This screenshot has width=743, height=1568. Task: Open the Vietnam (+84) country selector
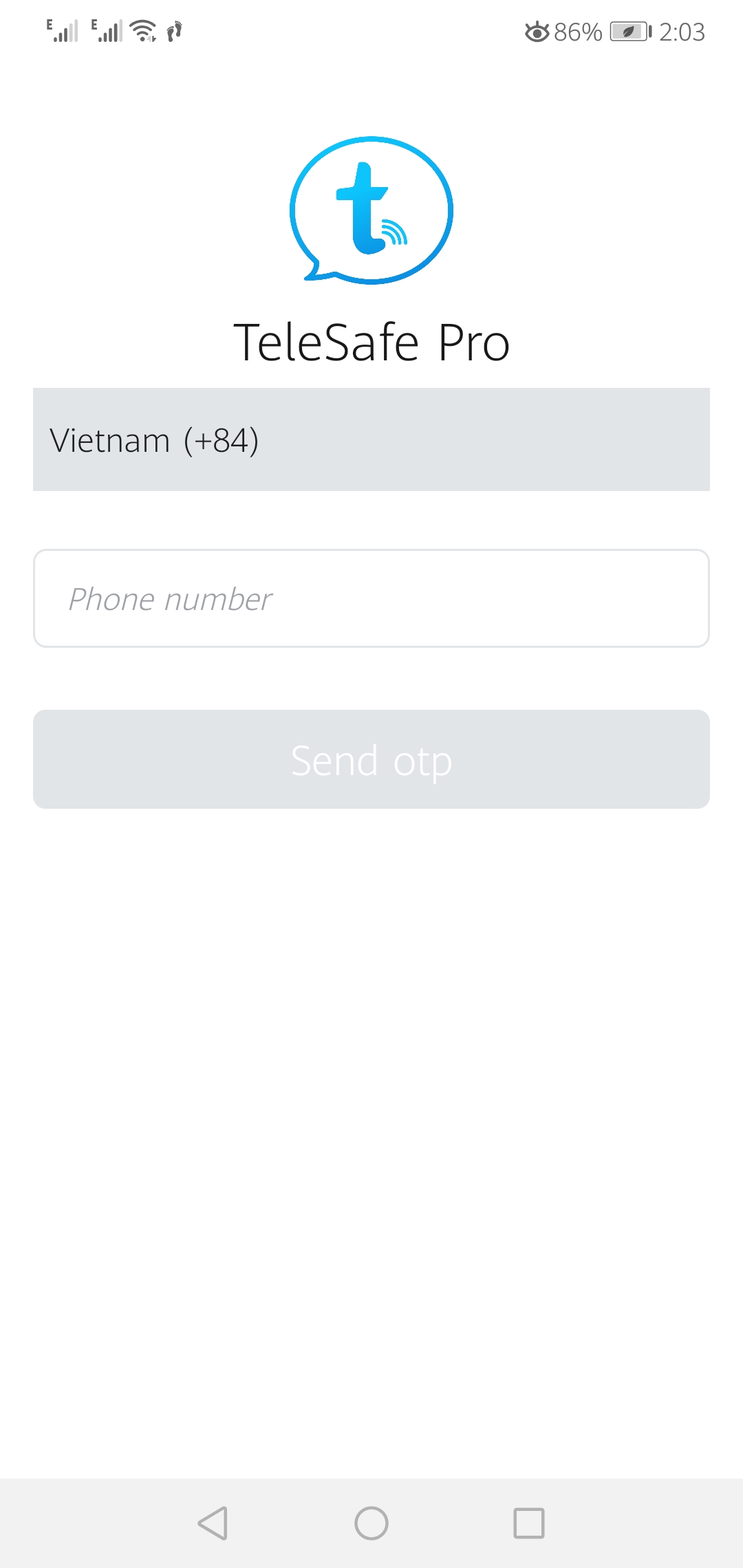point(371,439)
